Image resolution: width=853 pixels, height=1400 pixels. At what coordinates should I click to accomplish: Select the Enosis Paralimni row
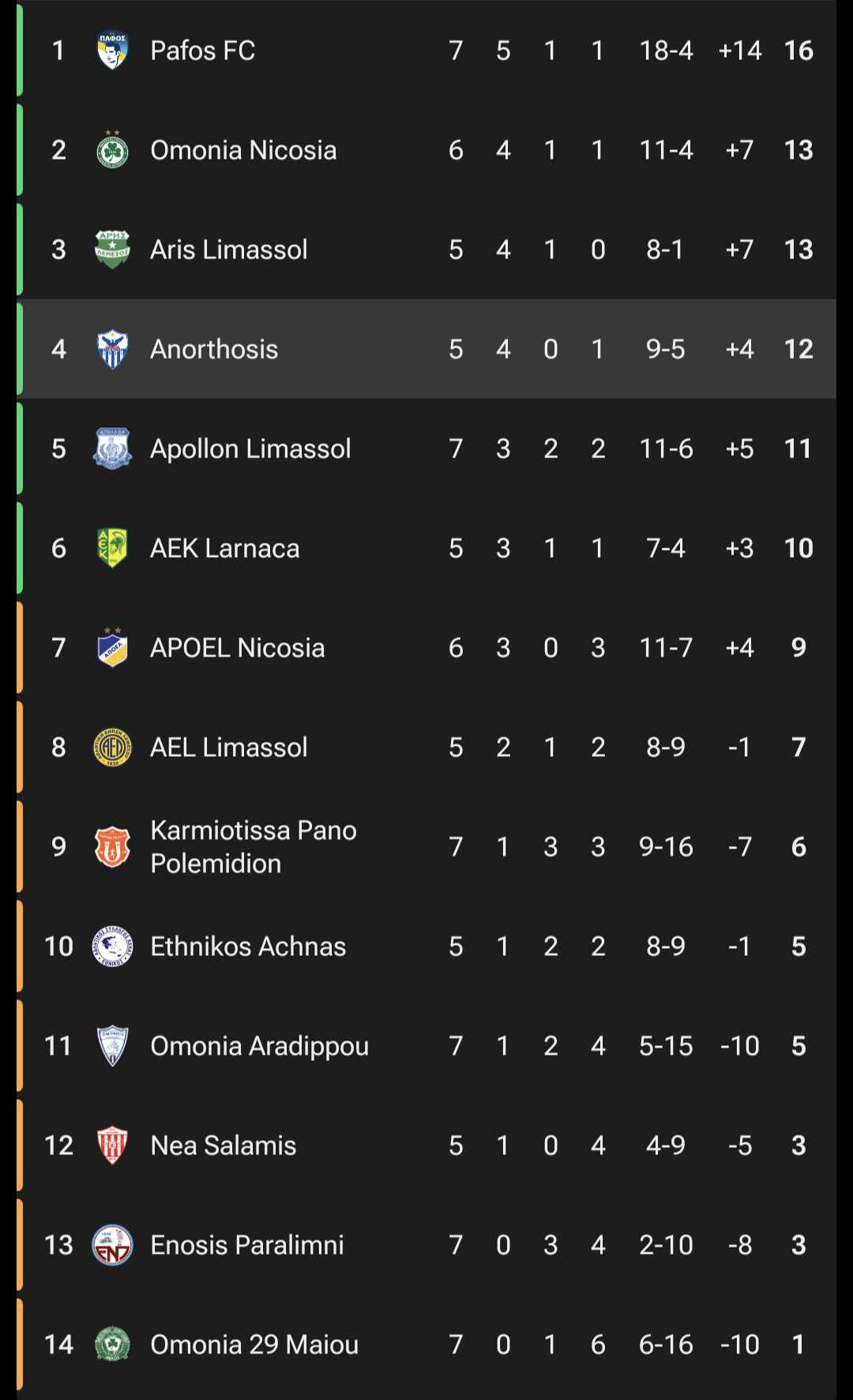(426, 1245)
